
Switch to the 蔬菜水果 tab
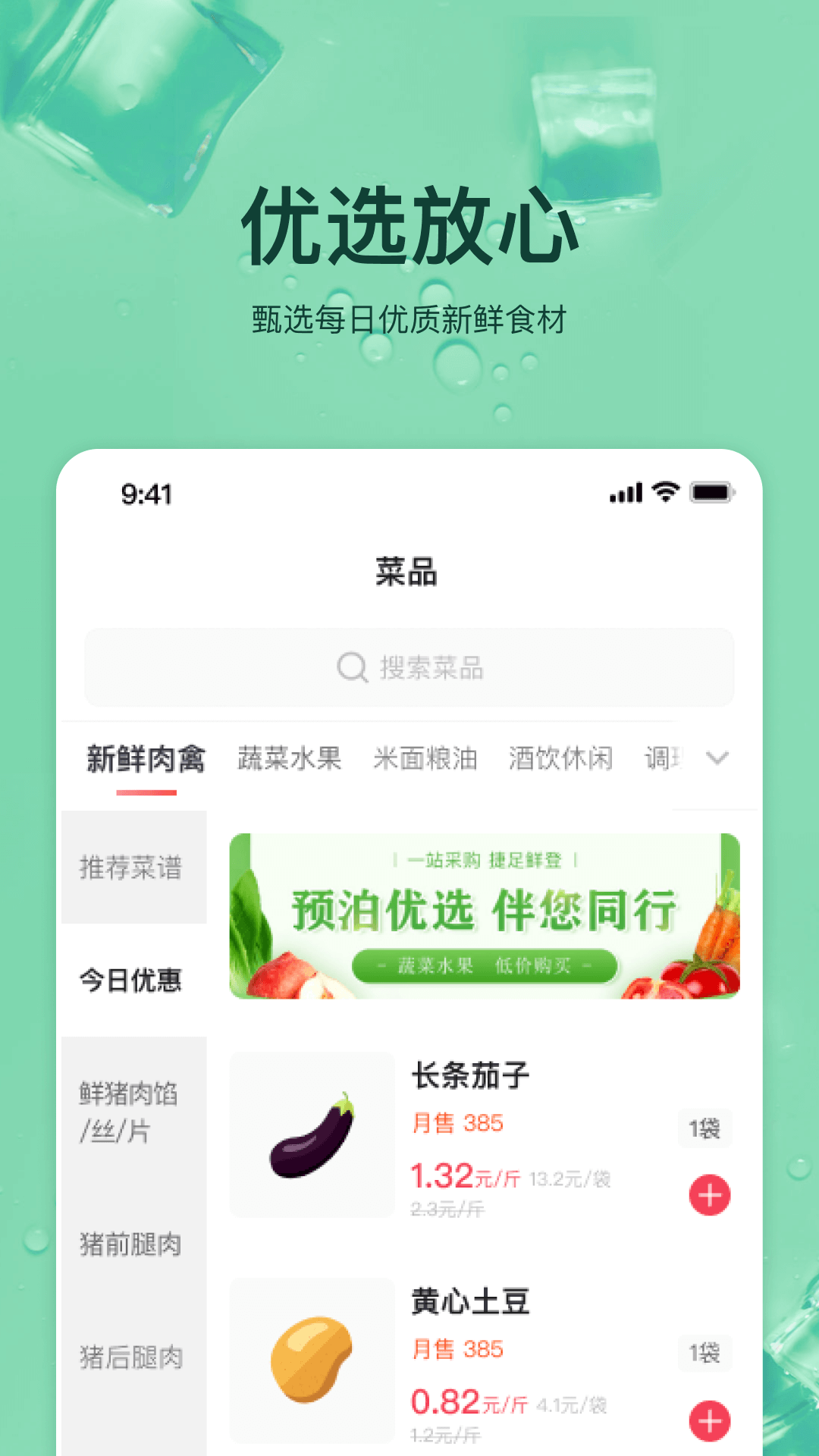[290, 759]
